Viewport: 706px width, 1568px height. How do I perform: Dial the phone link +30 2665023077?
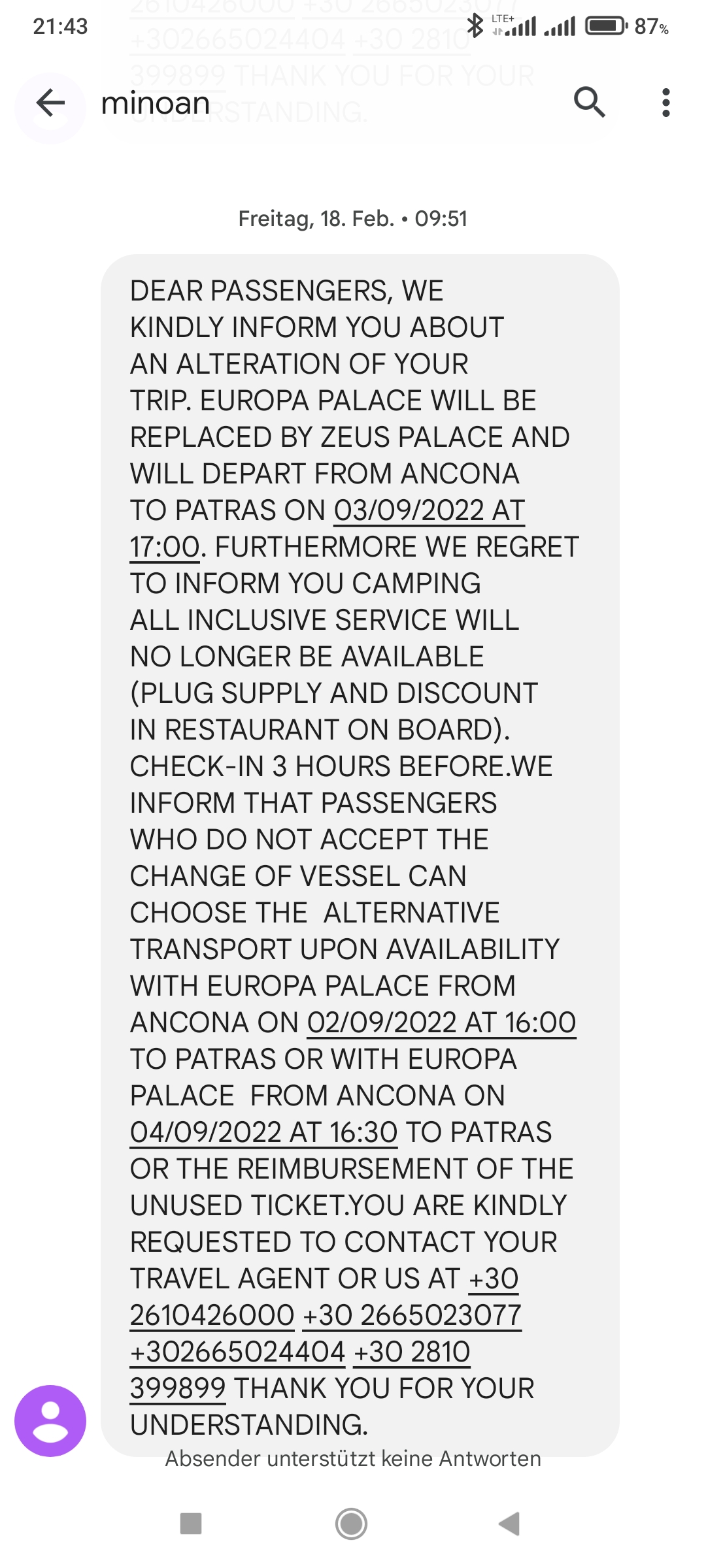coord(412,1316)
